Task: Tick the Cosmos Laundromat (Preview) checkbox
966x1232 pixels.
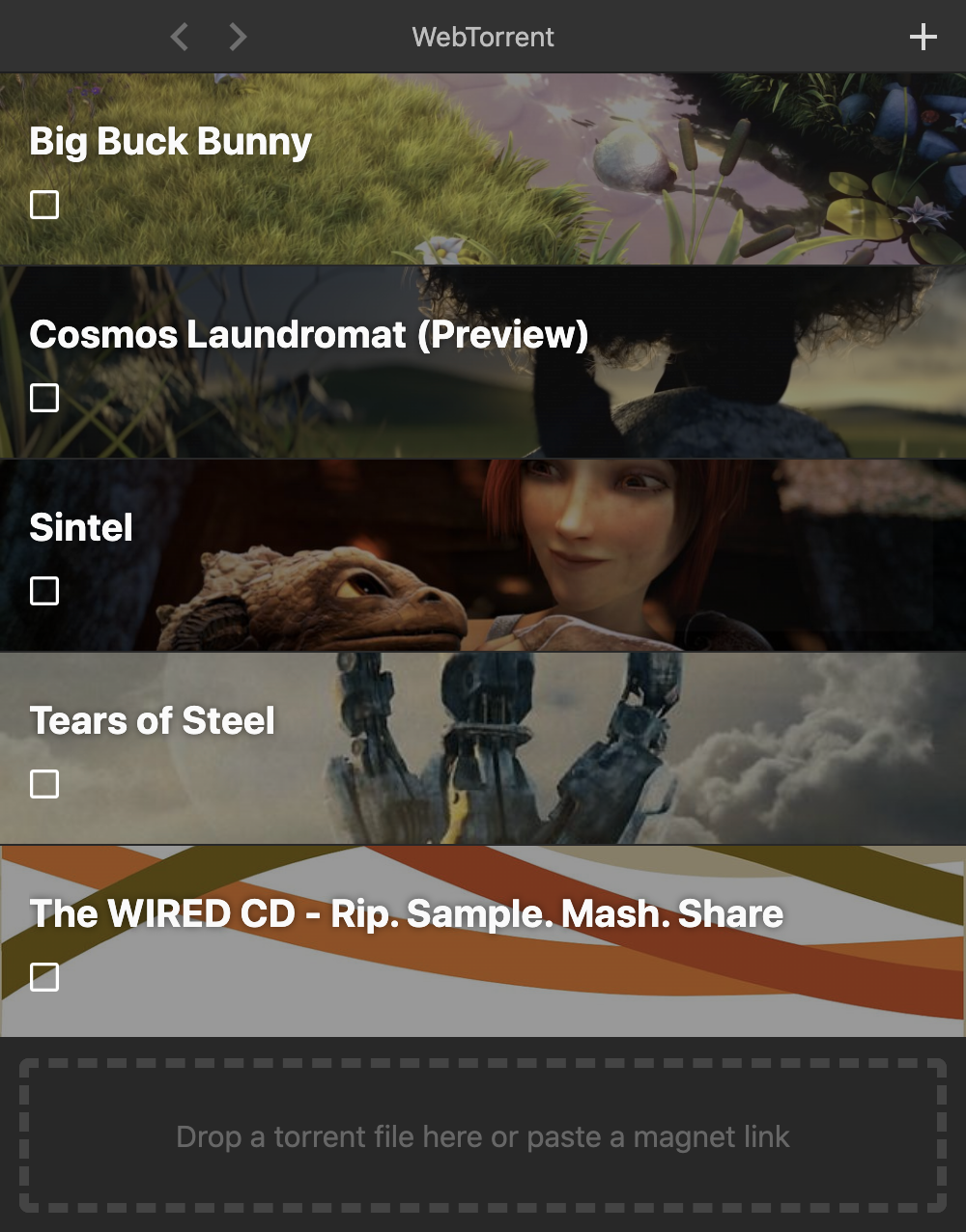Action: pos(44,398)
